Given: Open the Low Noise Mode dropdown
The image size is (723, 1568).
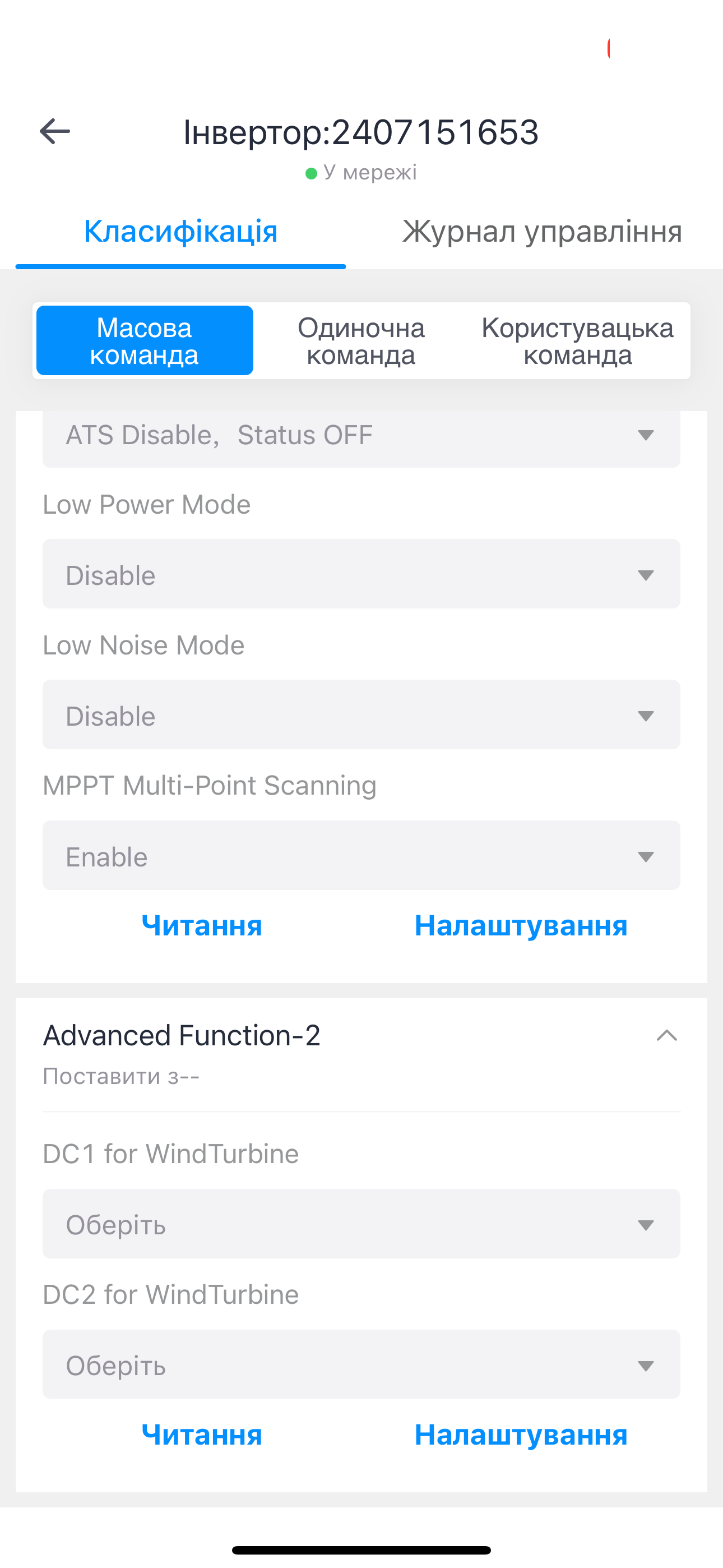Looking at the screenshot, I should [361, 714].
